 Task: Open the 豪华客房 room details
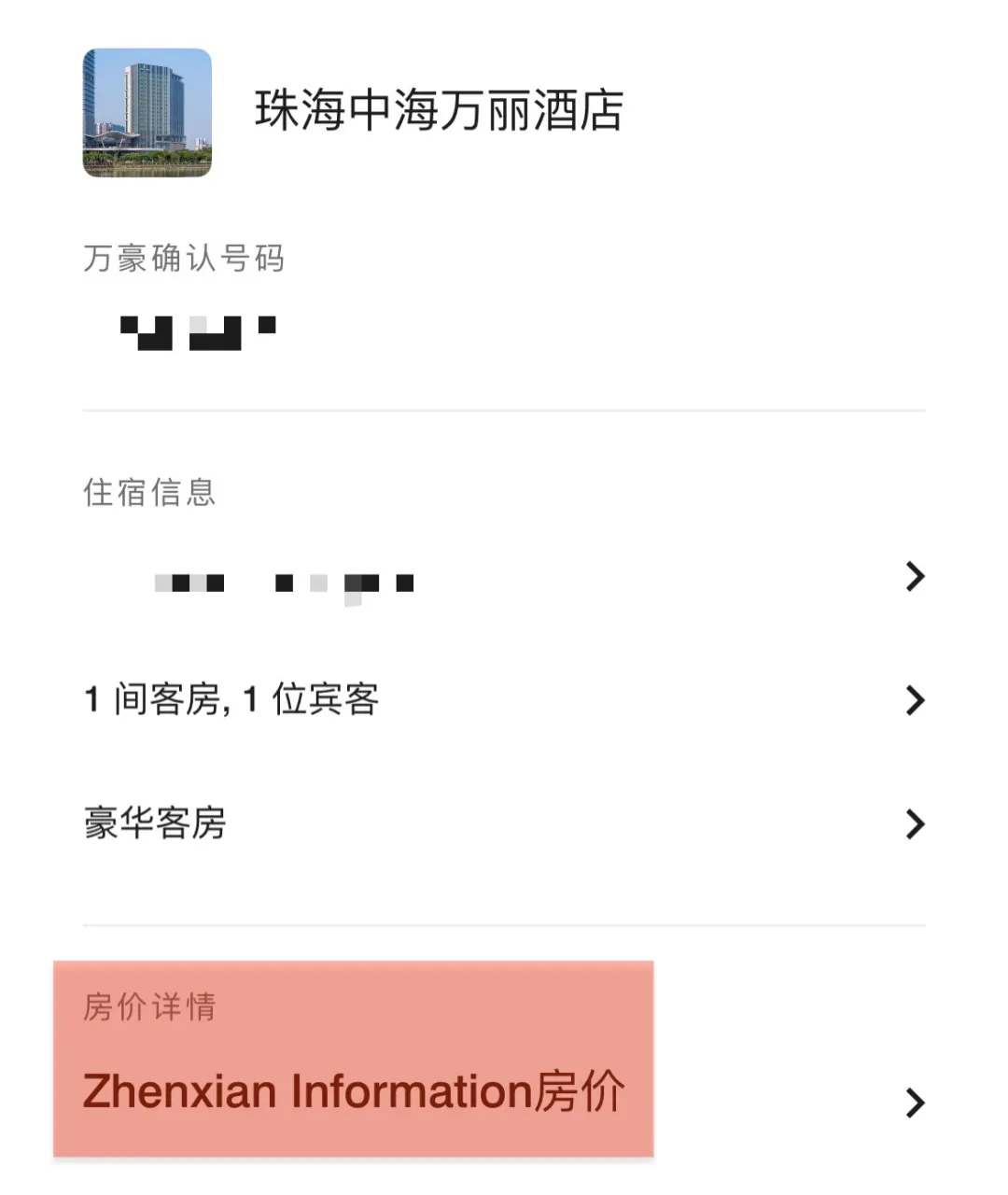coord(504,824)
